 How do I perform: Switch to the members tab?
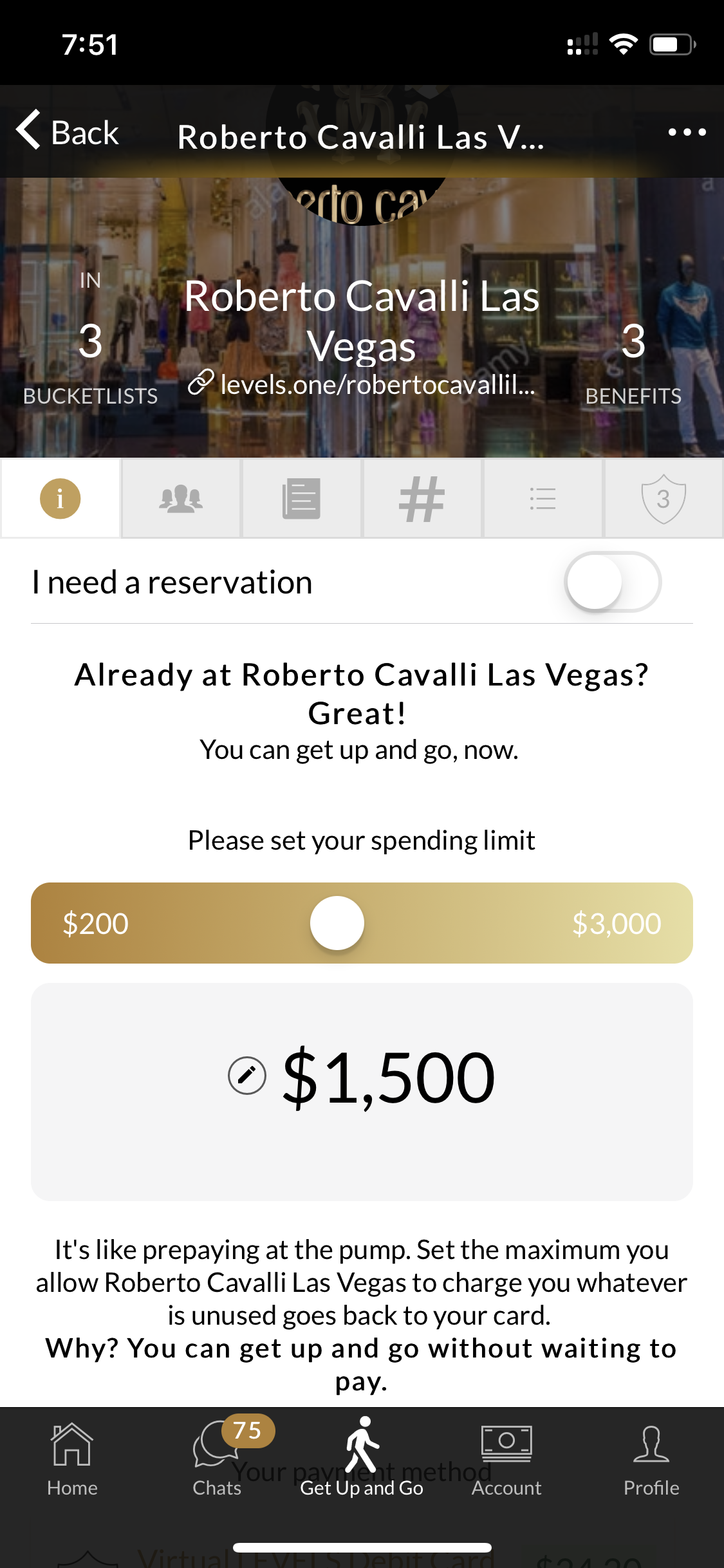coord(181,499)
